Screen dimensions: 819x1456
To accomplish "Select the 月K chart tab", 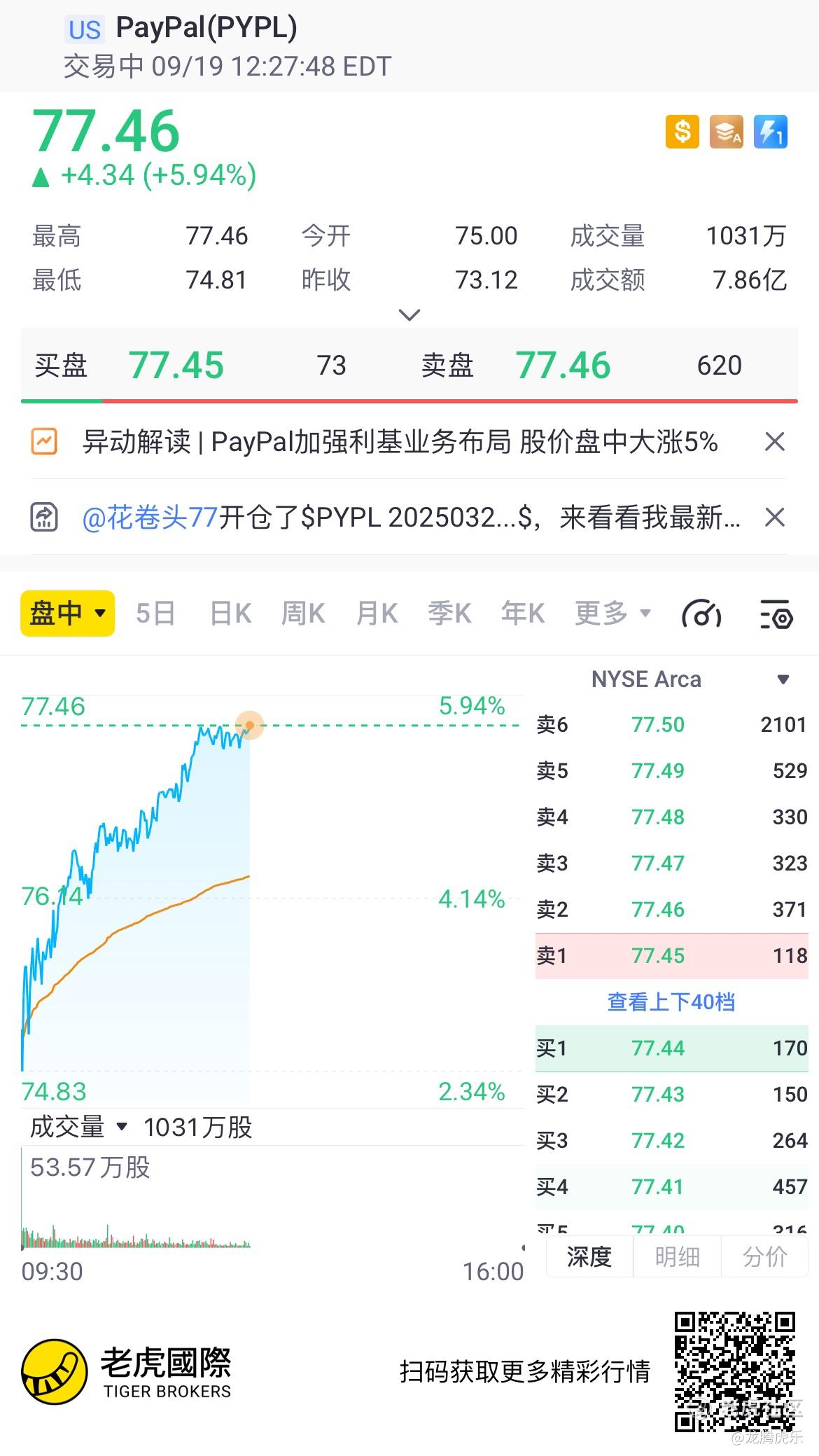I will click(x=377, y=613).
